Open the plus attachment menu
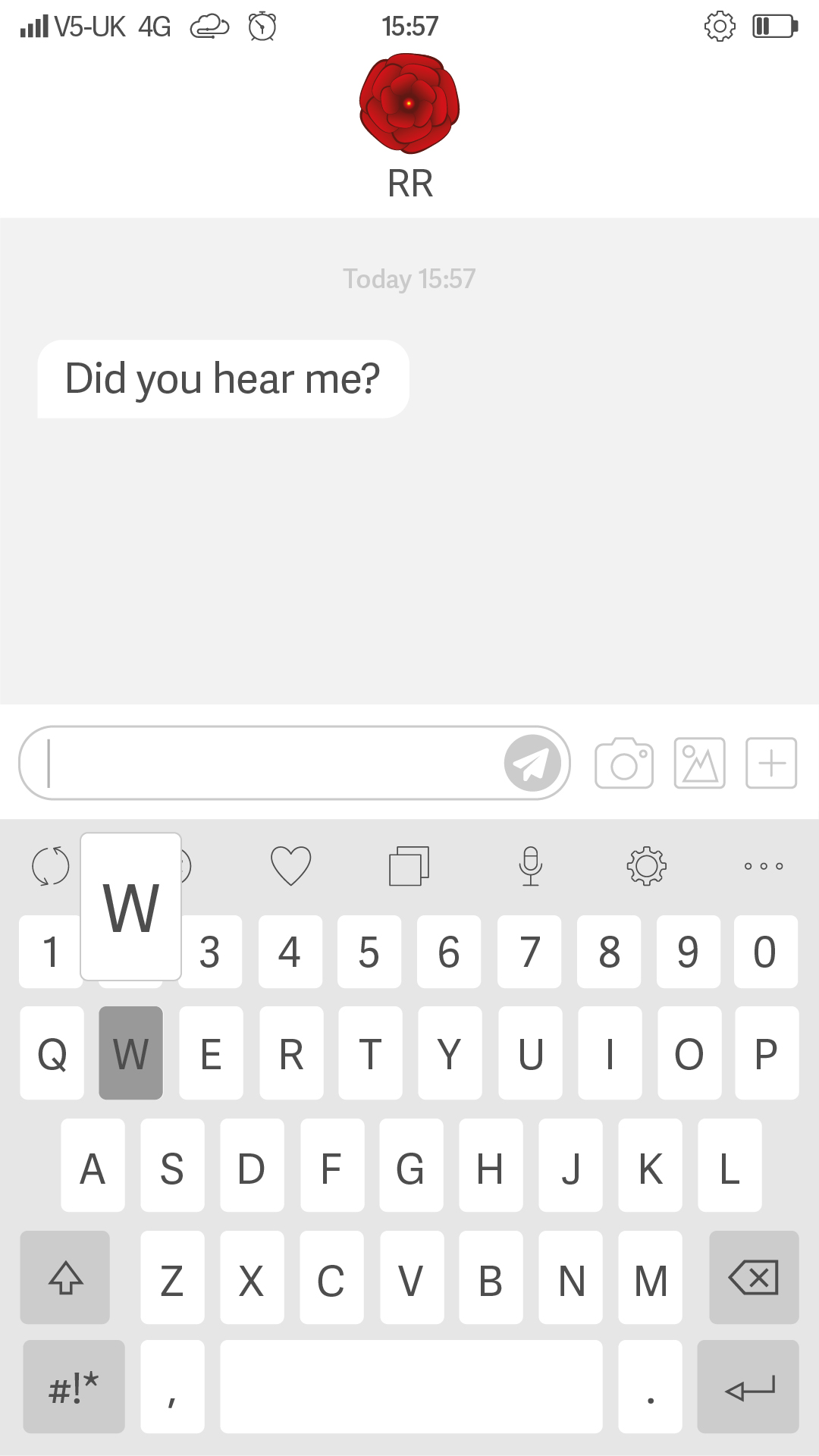This screenshot has width=819, height=1456. (771, 763)
